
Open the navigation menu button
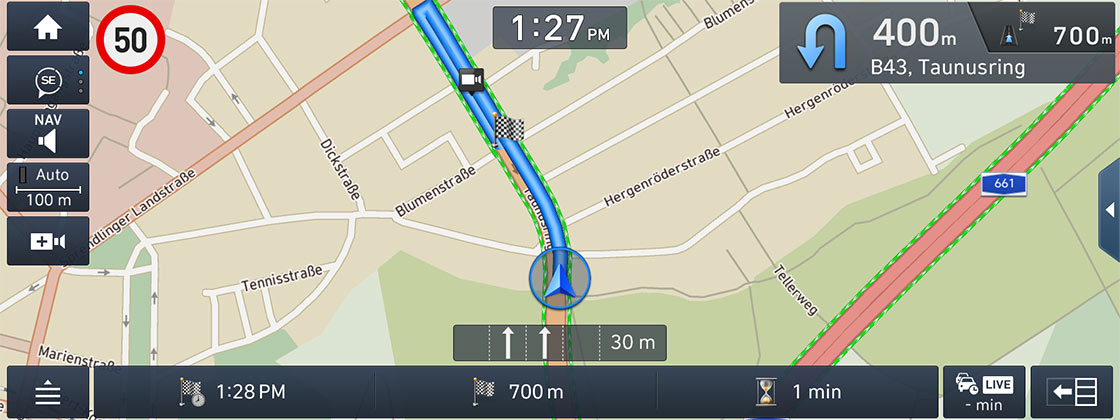coord(47,393)
